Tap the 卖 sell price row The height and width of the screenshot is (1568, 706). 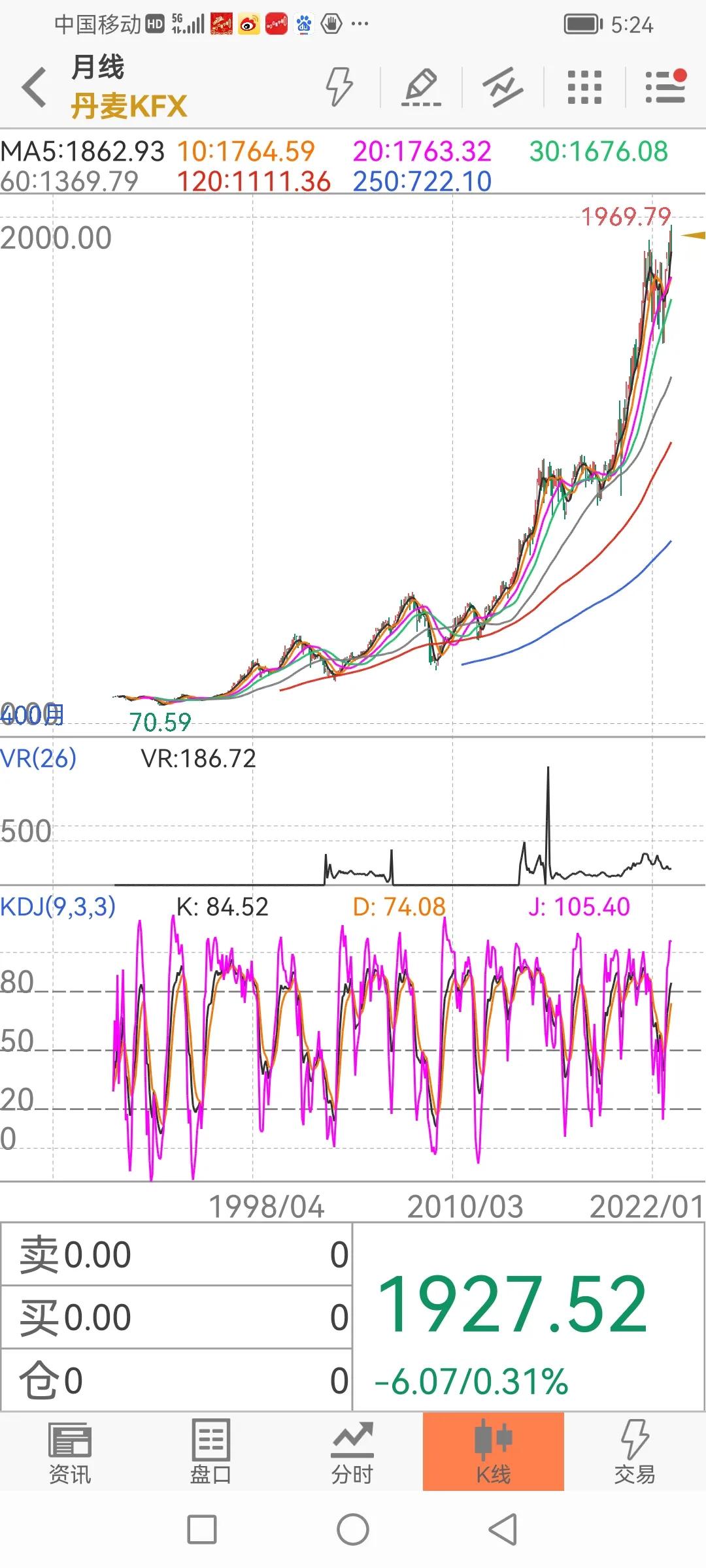coord(176,1255)
